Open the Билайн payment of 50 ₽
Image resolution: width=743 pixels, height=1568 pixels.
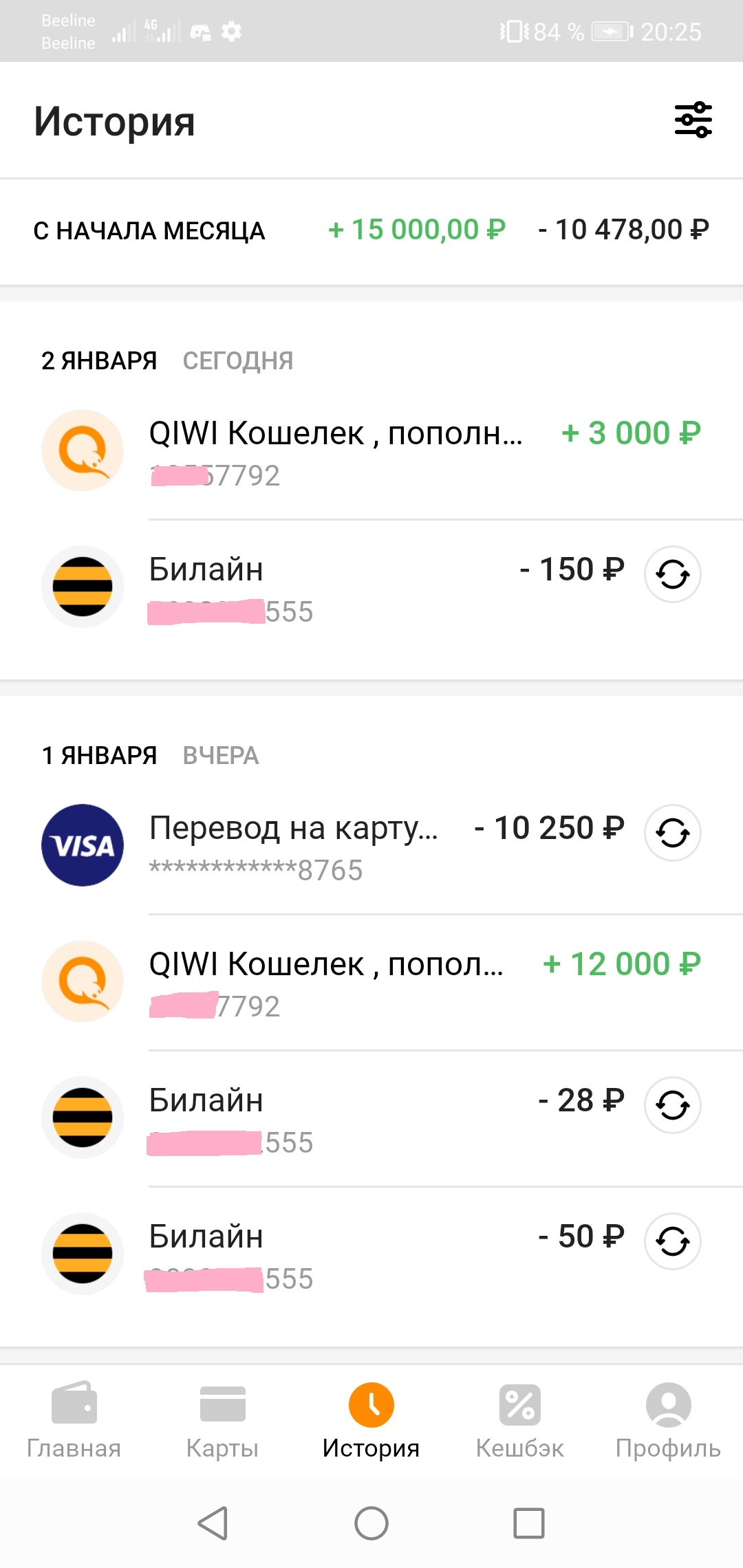tap(330, 1254)
